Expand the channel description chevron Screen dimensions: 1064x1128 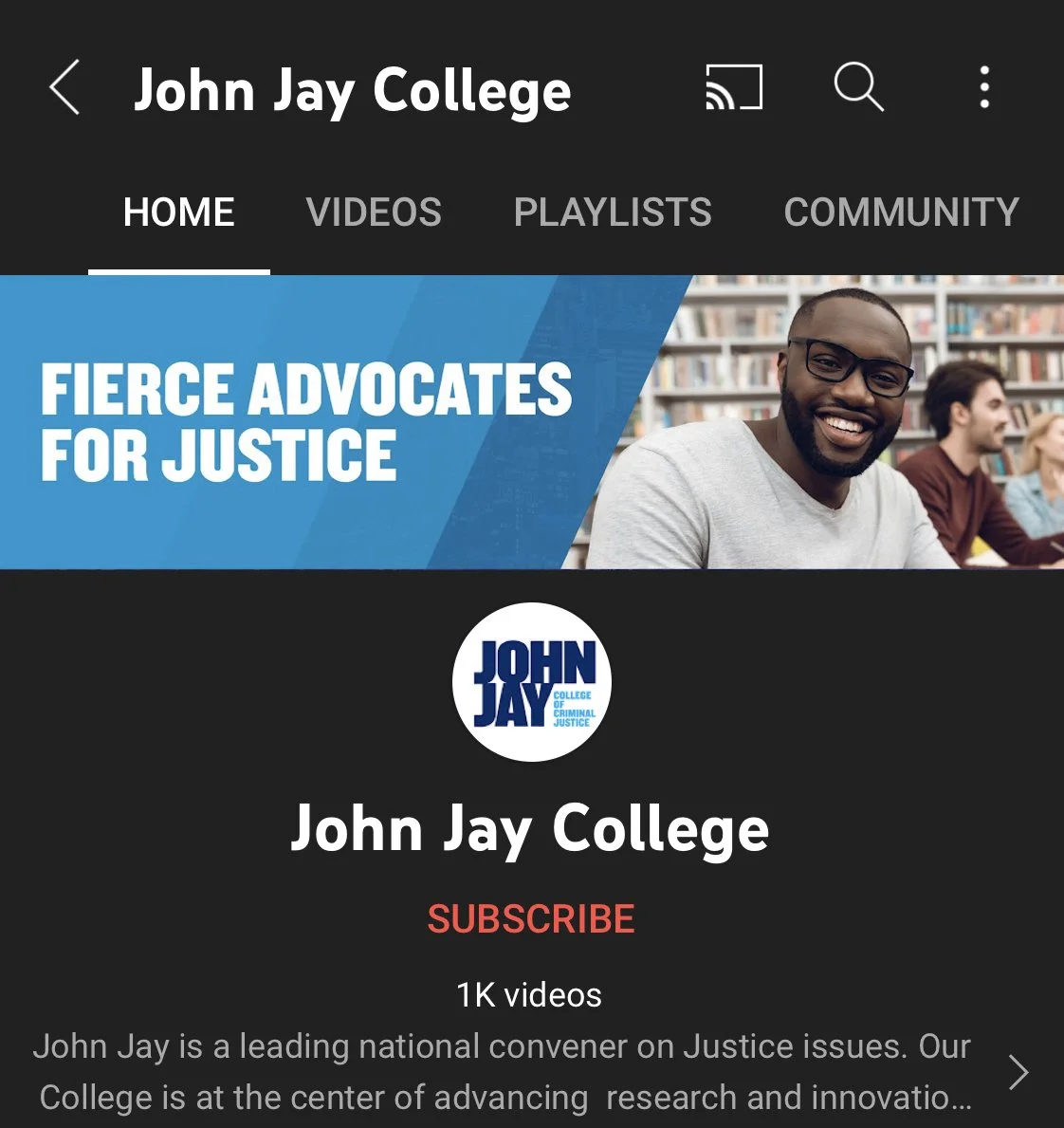[x=1018, y=1072]
